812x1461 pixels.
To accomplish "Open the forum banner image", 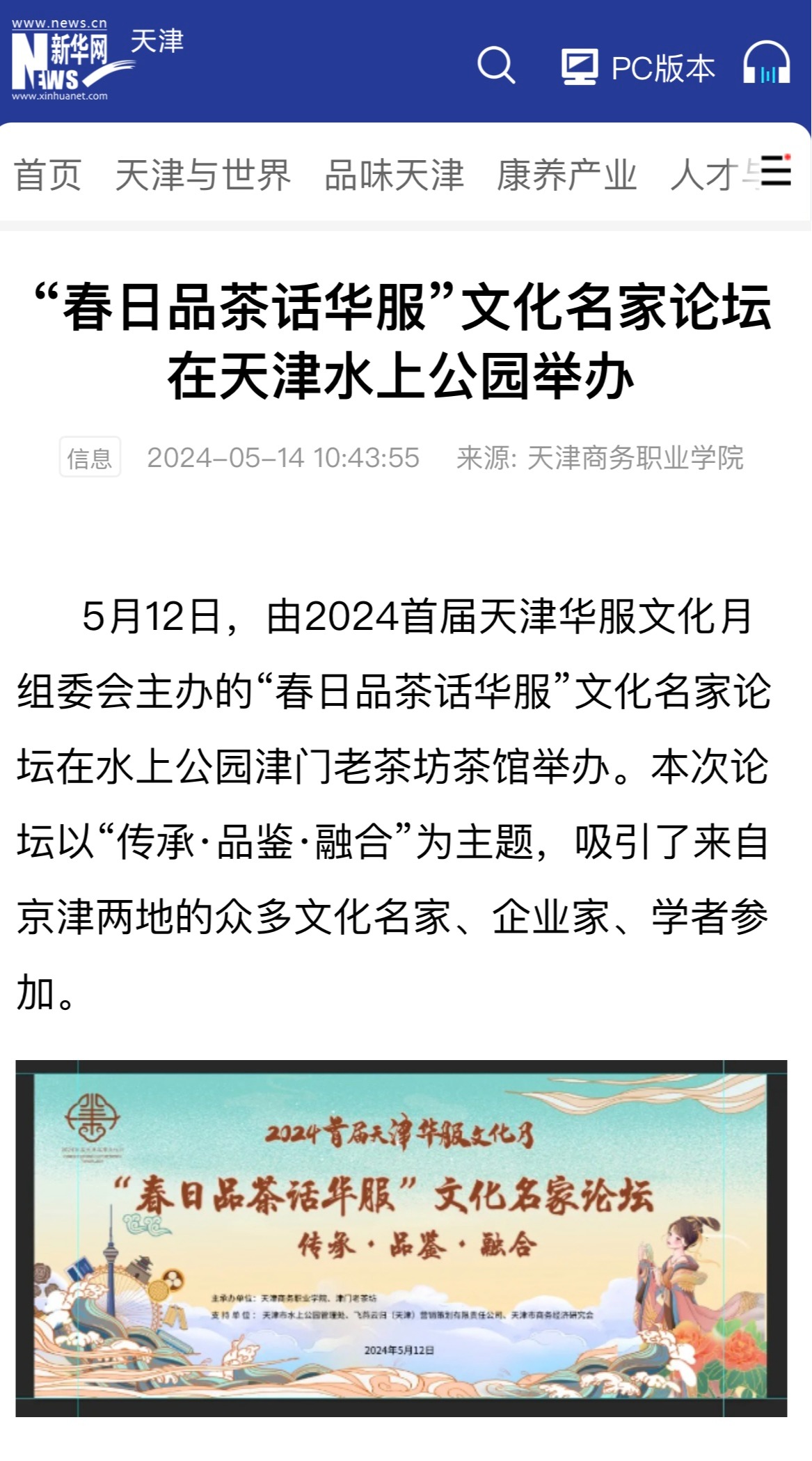I will 401,1238.
